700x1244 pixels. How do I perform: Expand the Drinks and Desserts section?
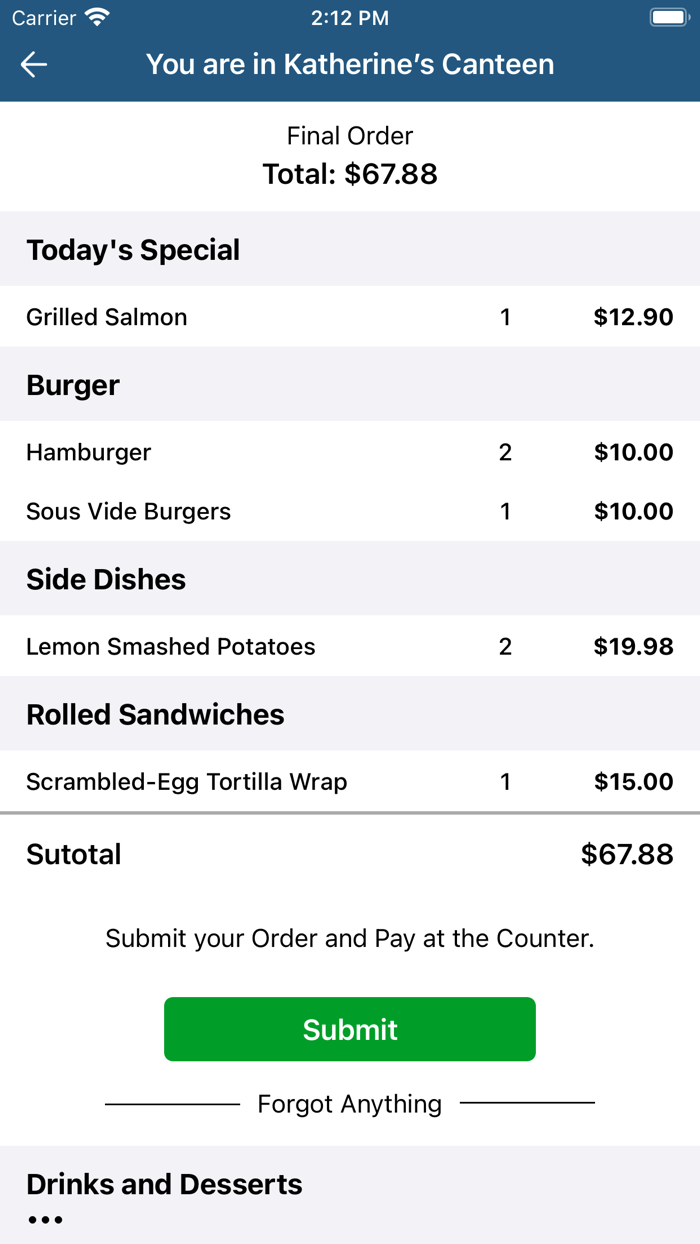pos(46,1219)
